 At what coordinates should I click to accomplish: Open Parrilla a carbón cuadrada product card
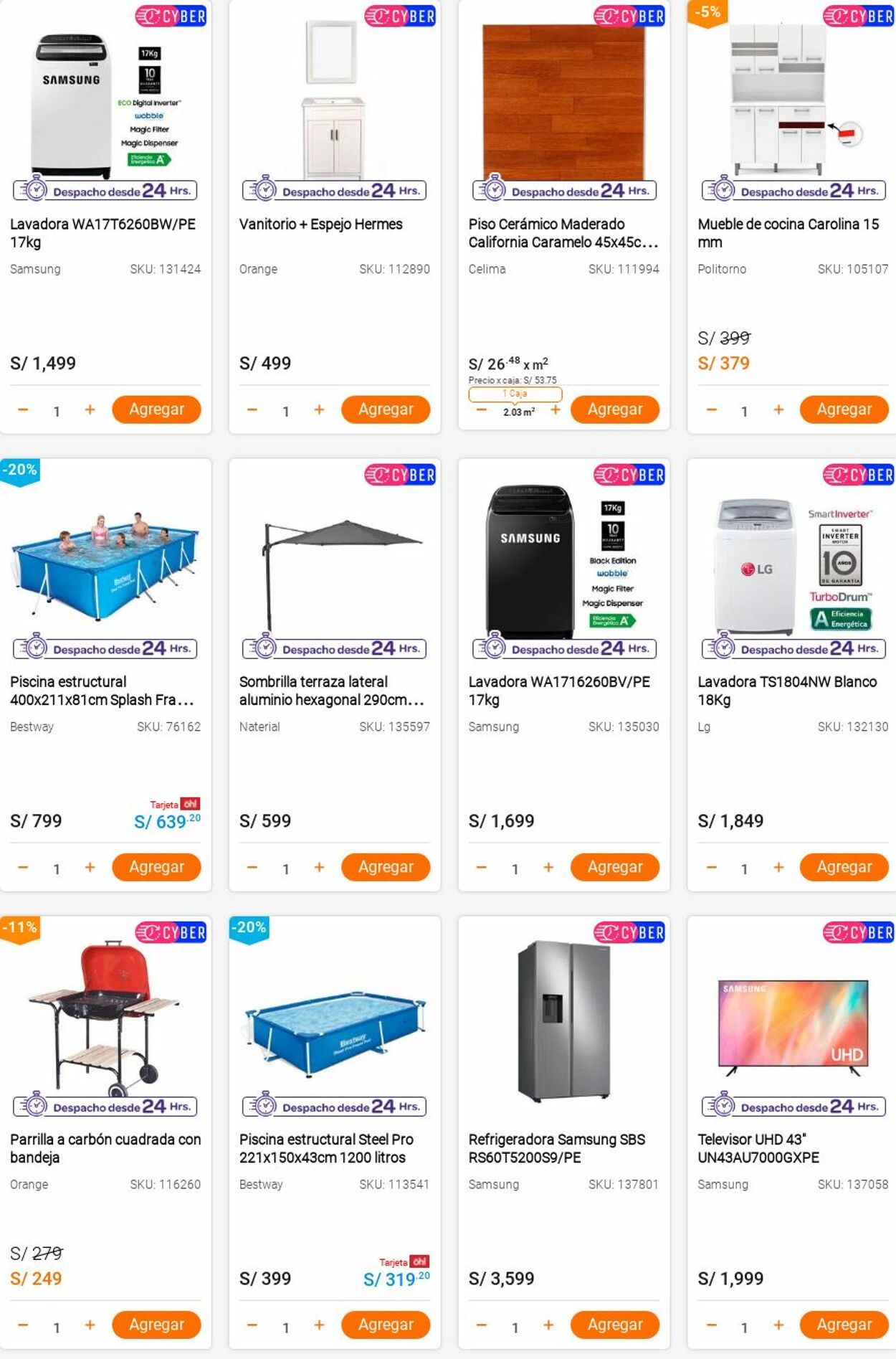tap(105, 1147)
